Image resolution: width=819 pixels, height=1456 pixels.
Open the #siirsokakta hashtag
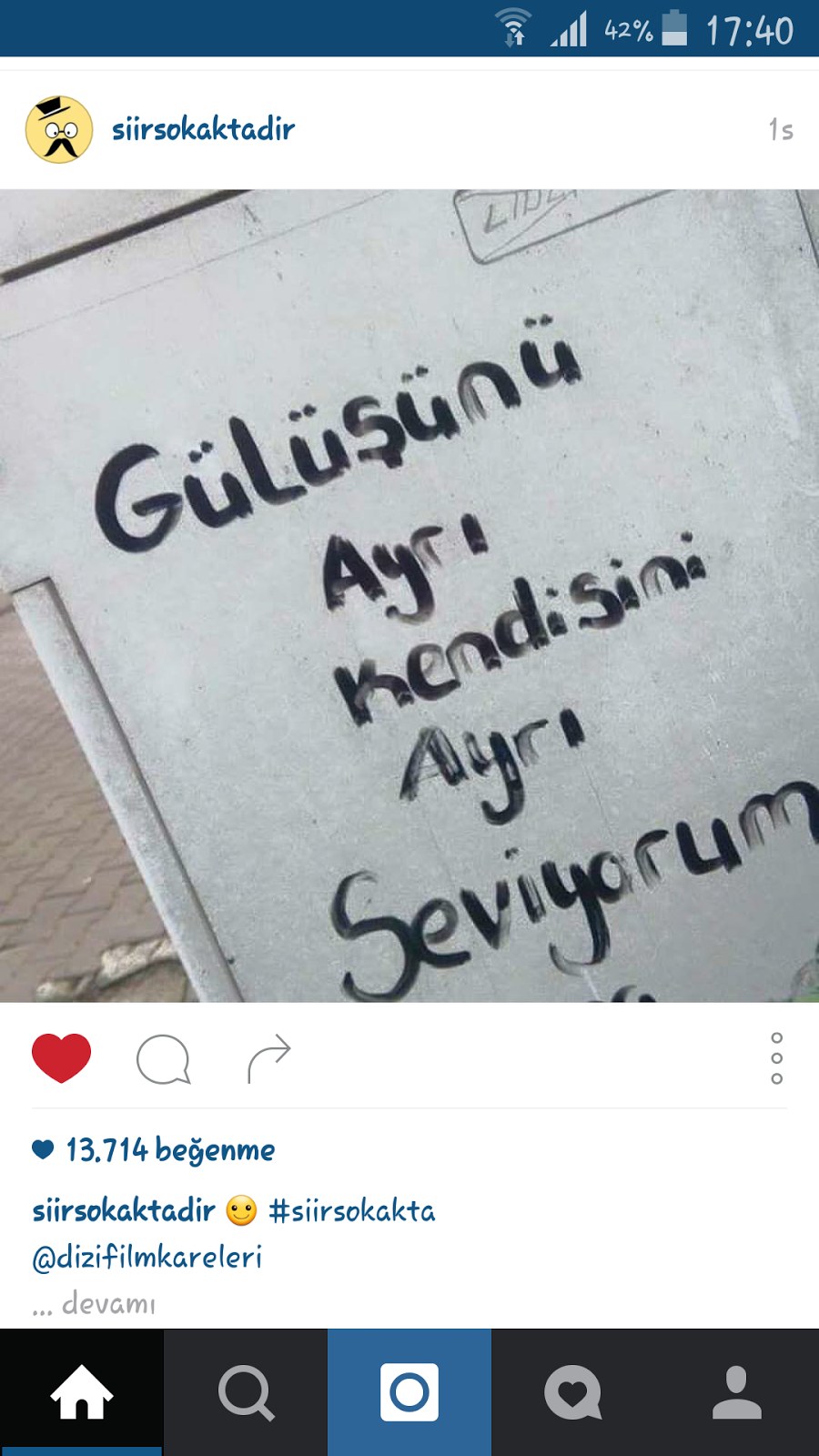[x=351, y=1211]
